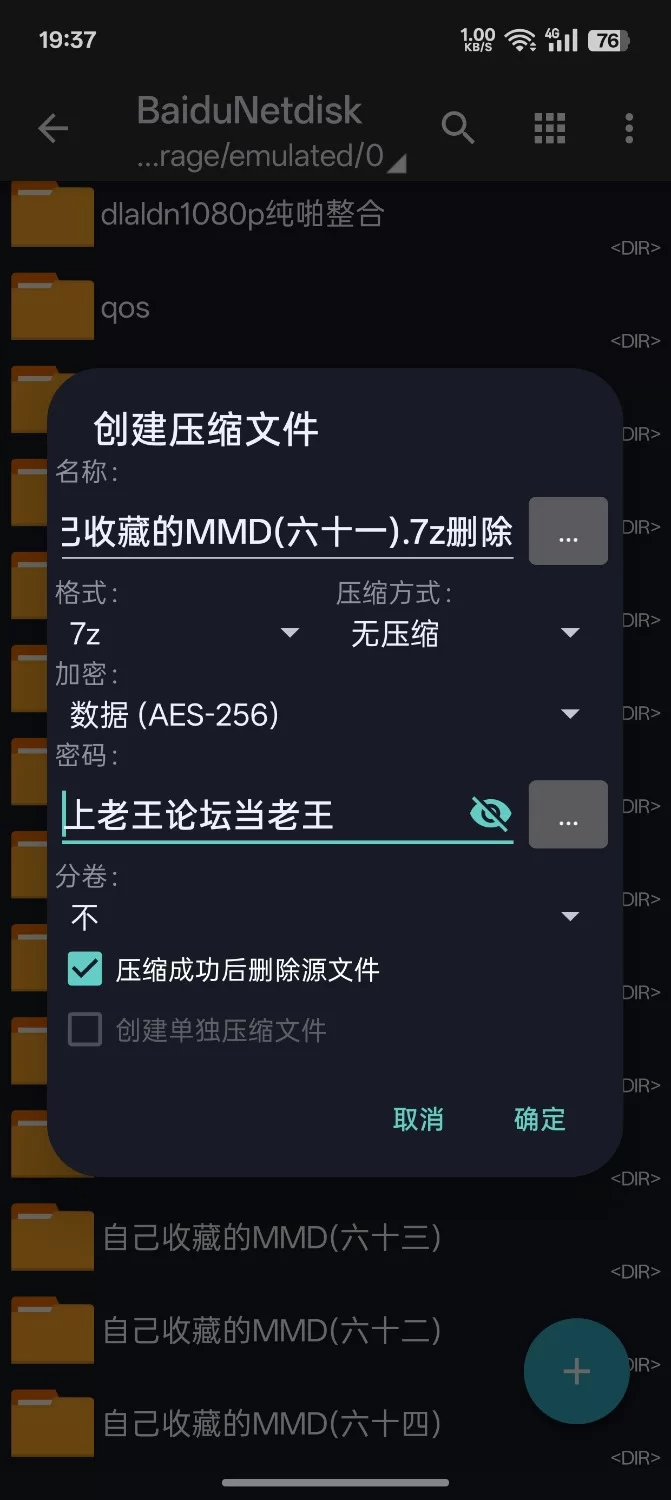This screenshot has width=671, height=1500.
Task: Go back with the top-left arrow
Action: pos(53,128)
